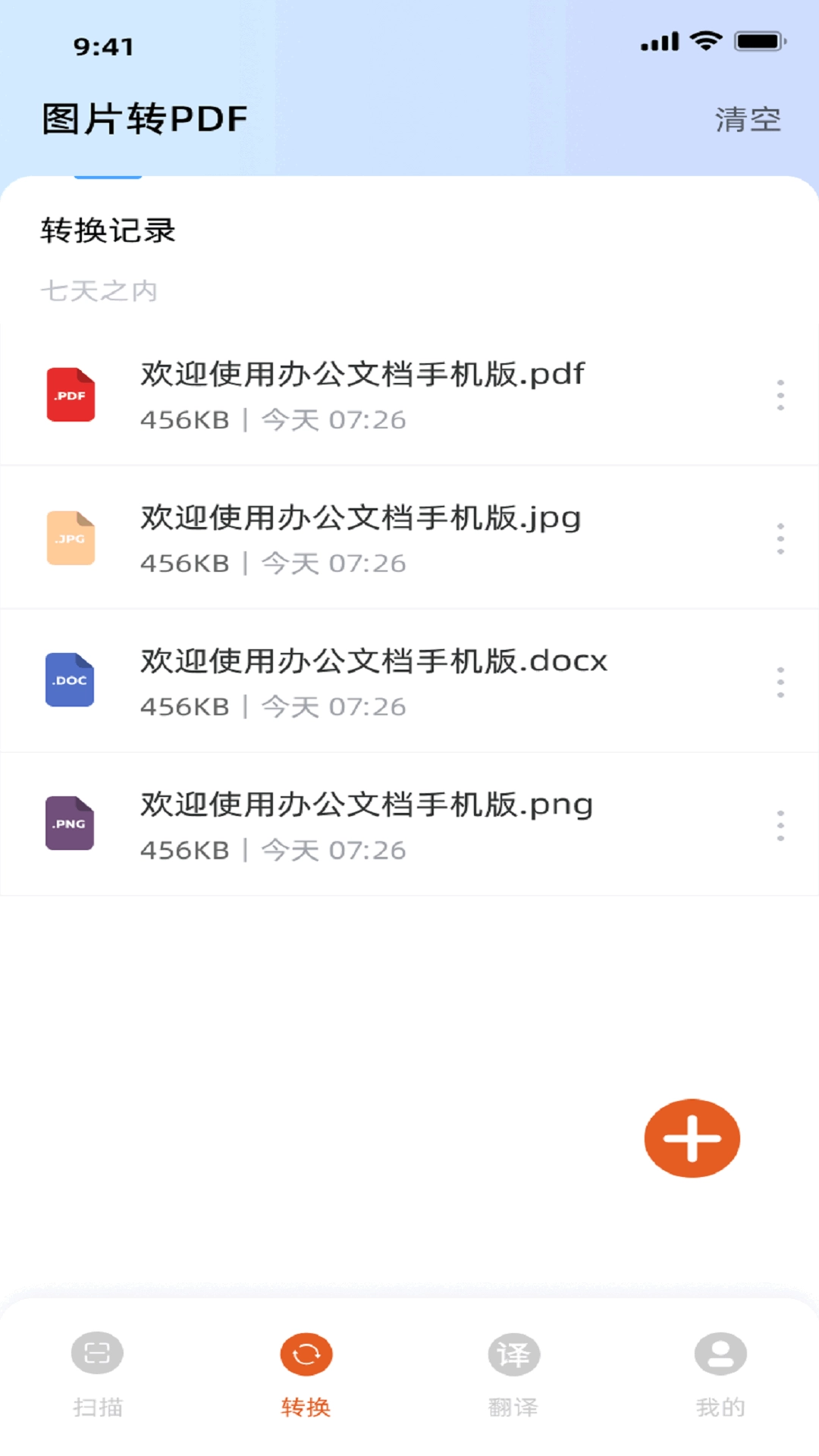This screenshot has height=1456, width=819.
Task: Tap the orange plus button to add files
Action: pos(691,1137)
